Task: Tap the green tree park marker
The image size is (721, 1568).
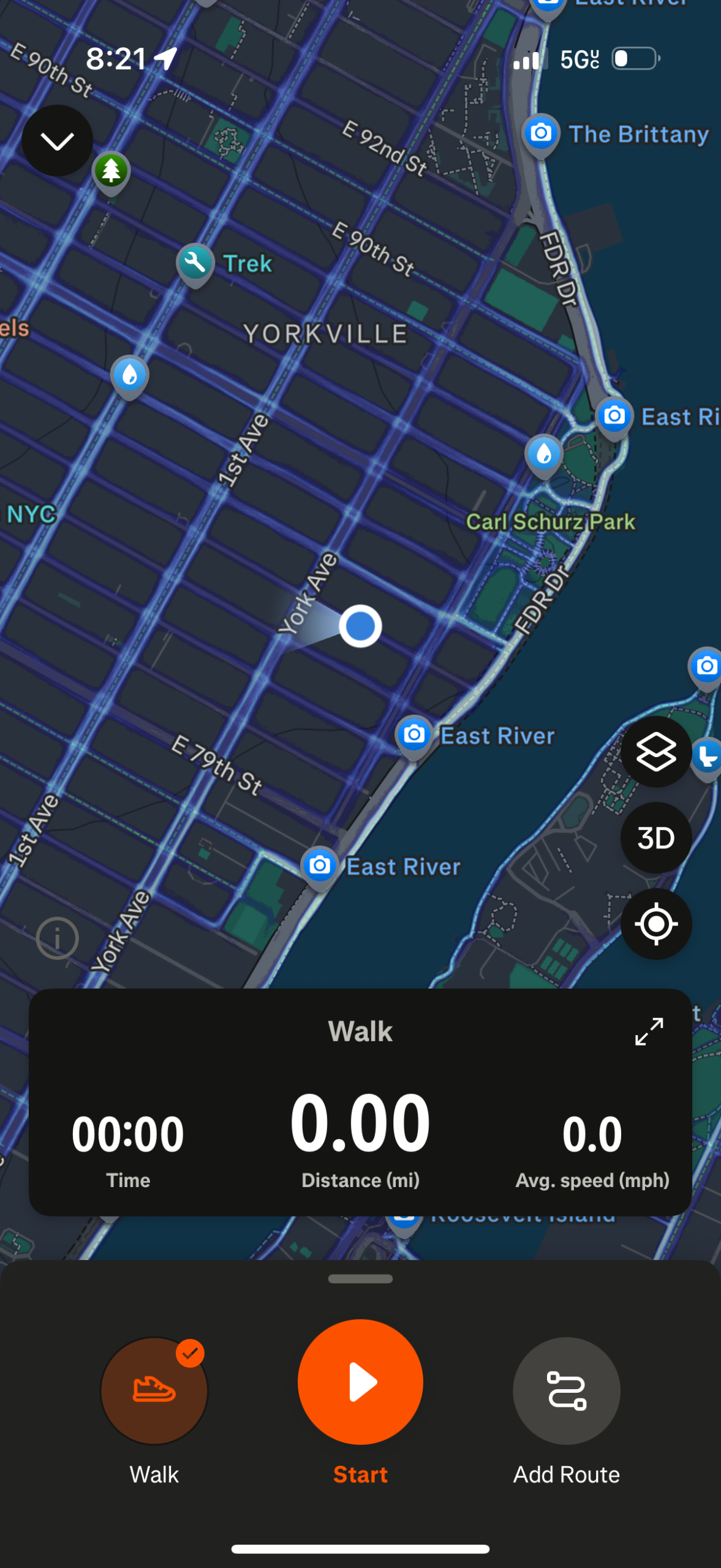Action: (x=111, y=172)
